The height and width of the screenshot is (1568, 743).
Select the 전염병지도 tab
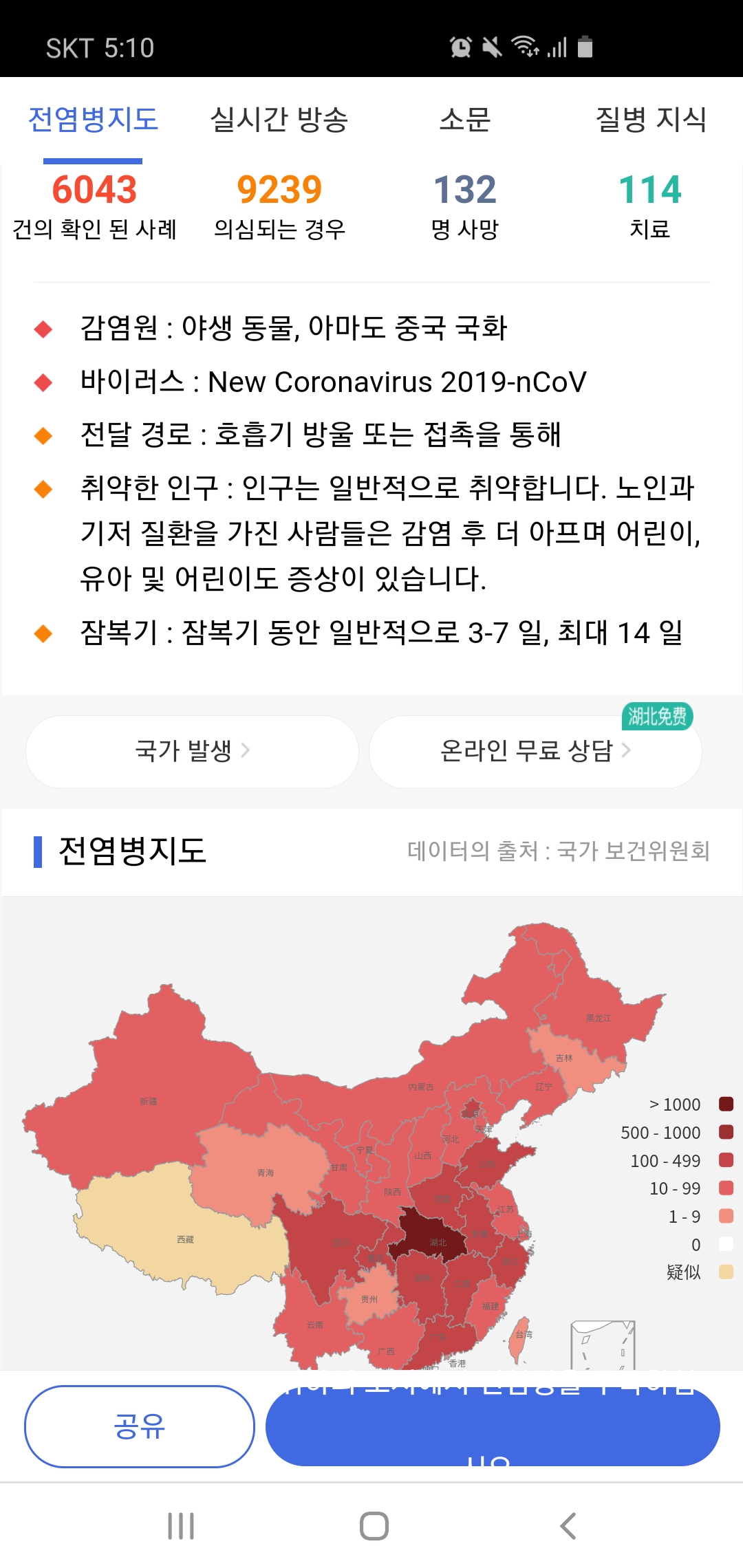click(93, 120)
